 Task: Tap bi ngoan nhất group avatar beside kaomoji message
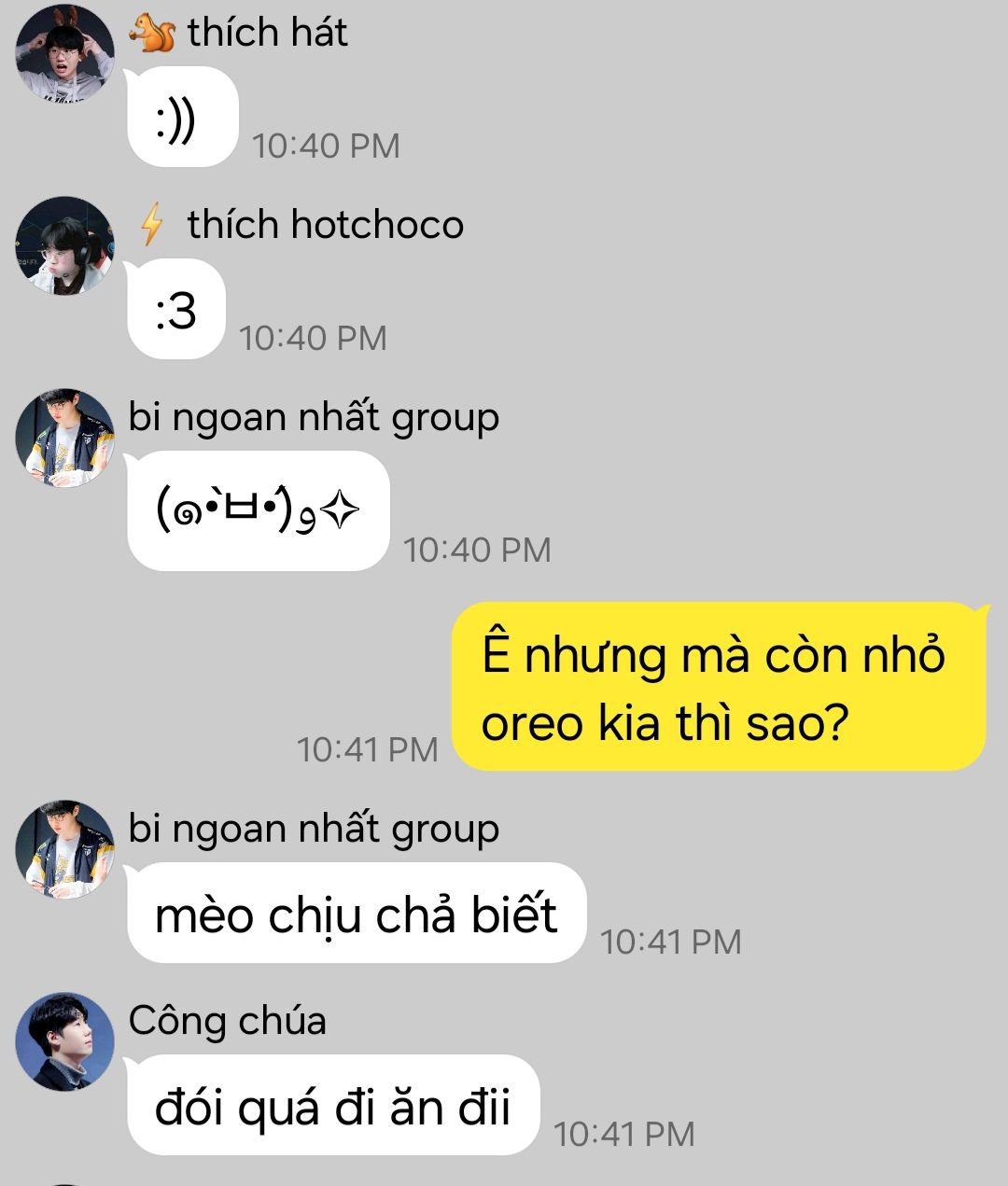tap(64, 438)
